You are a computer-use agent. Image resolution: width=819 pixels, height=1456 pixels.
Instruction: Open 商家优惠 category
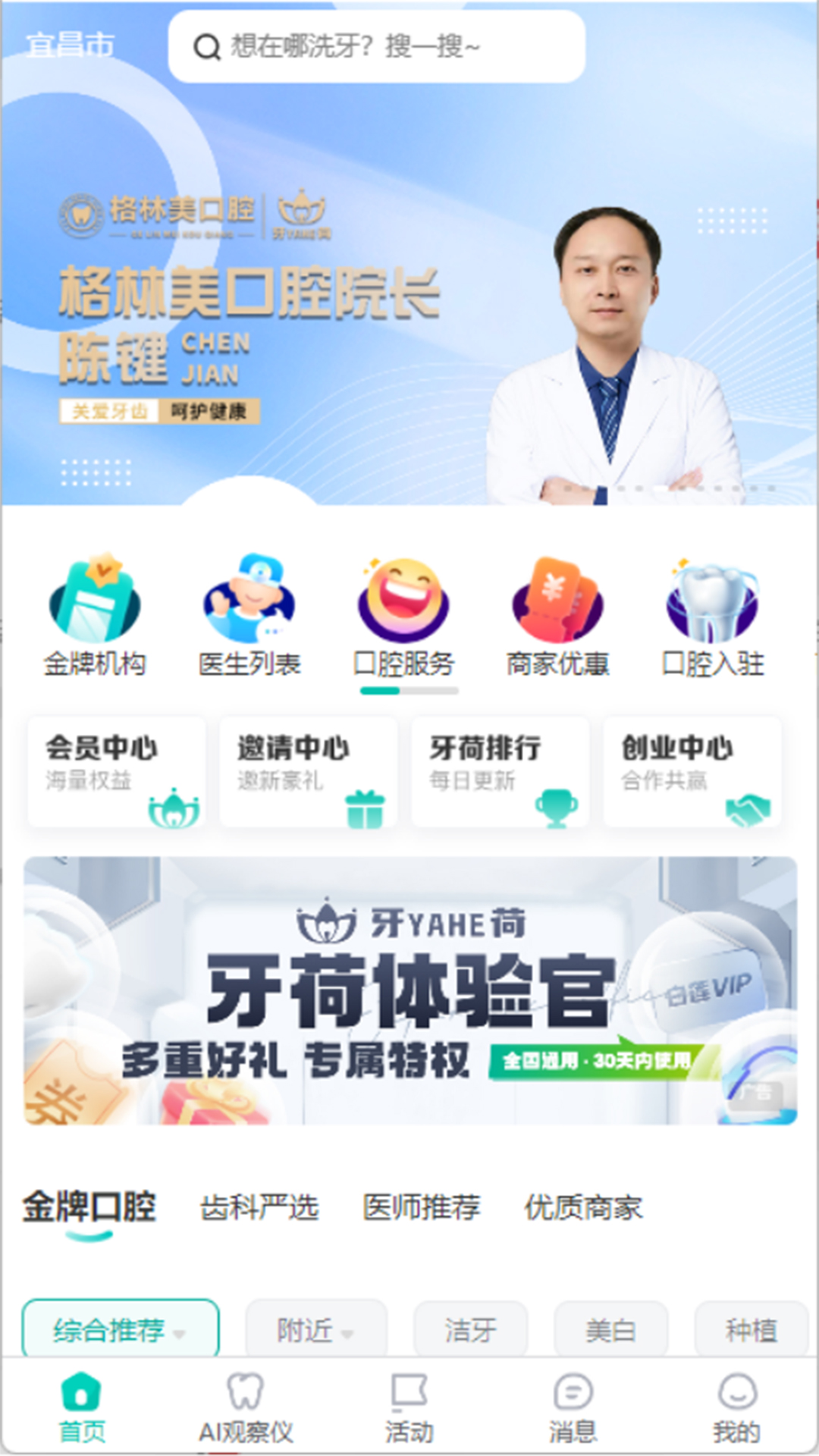[x=558, y=616]
